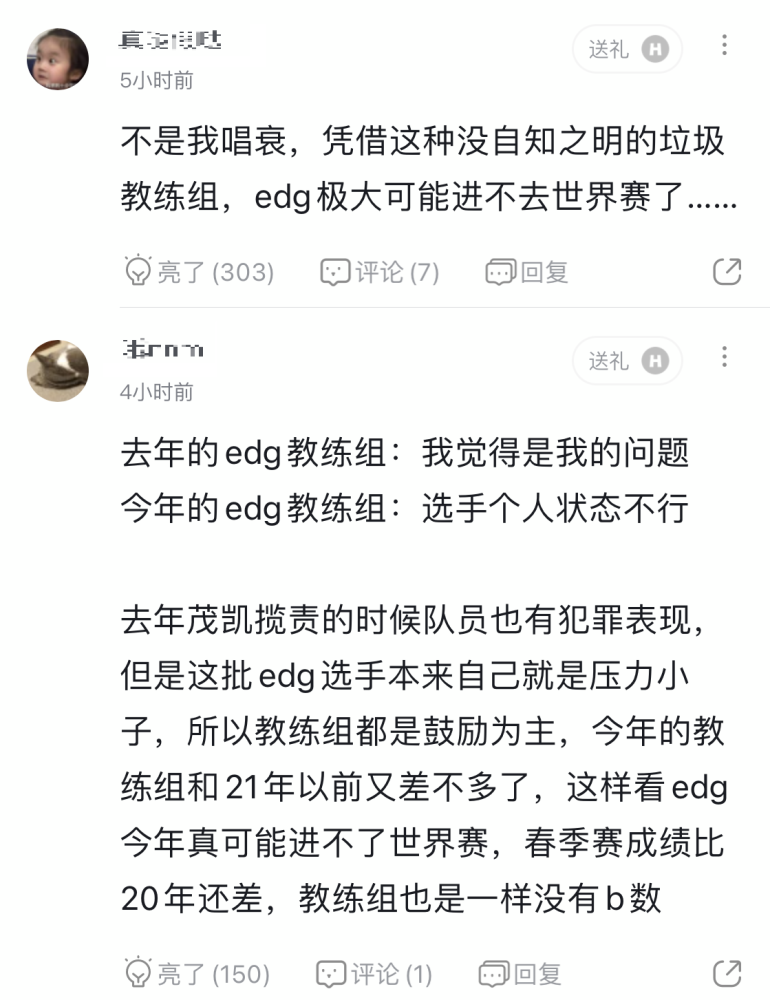The image size is (770, 1000).
Task: Share the 5小时前 comment
Action: 727,271
